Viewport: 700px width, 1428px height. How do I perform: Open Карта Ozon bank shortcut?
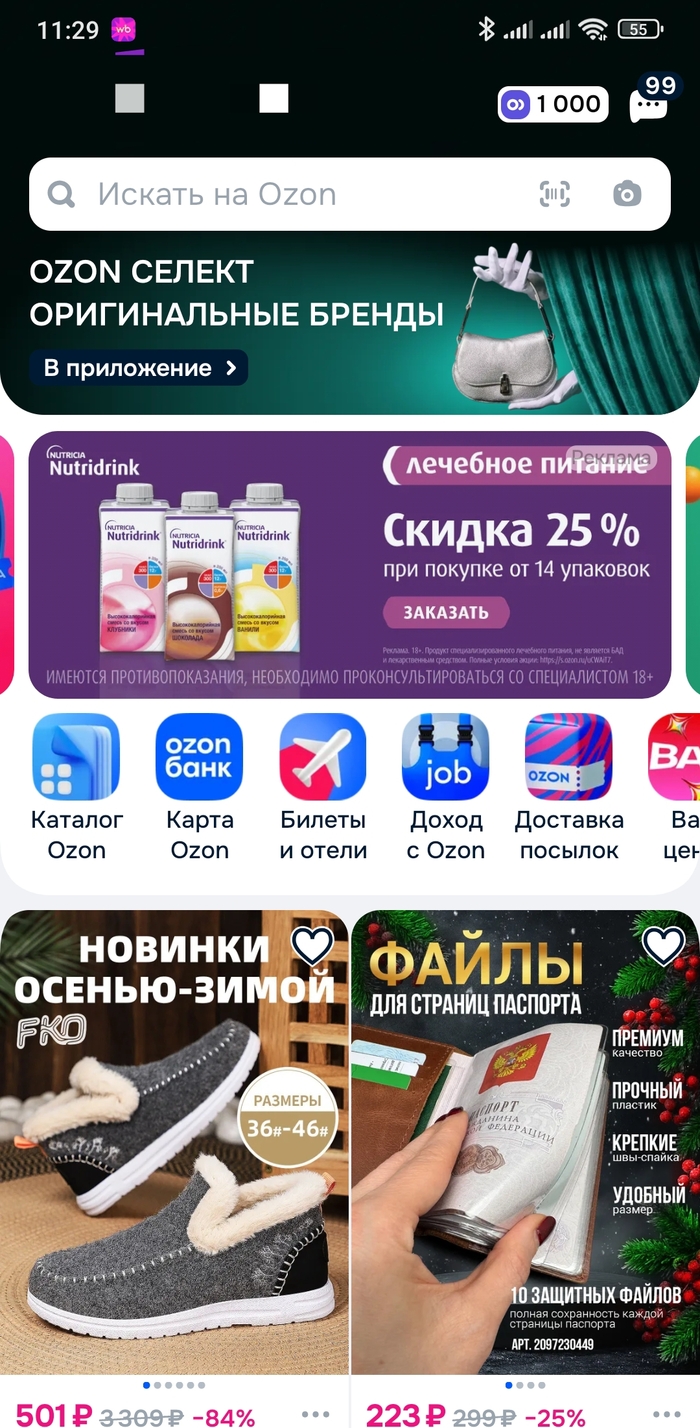click(x=199, y=786)
